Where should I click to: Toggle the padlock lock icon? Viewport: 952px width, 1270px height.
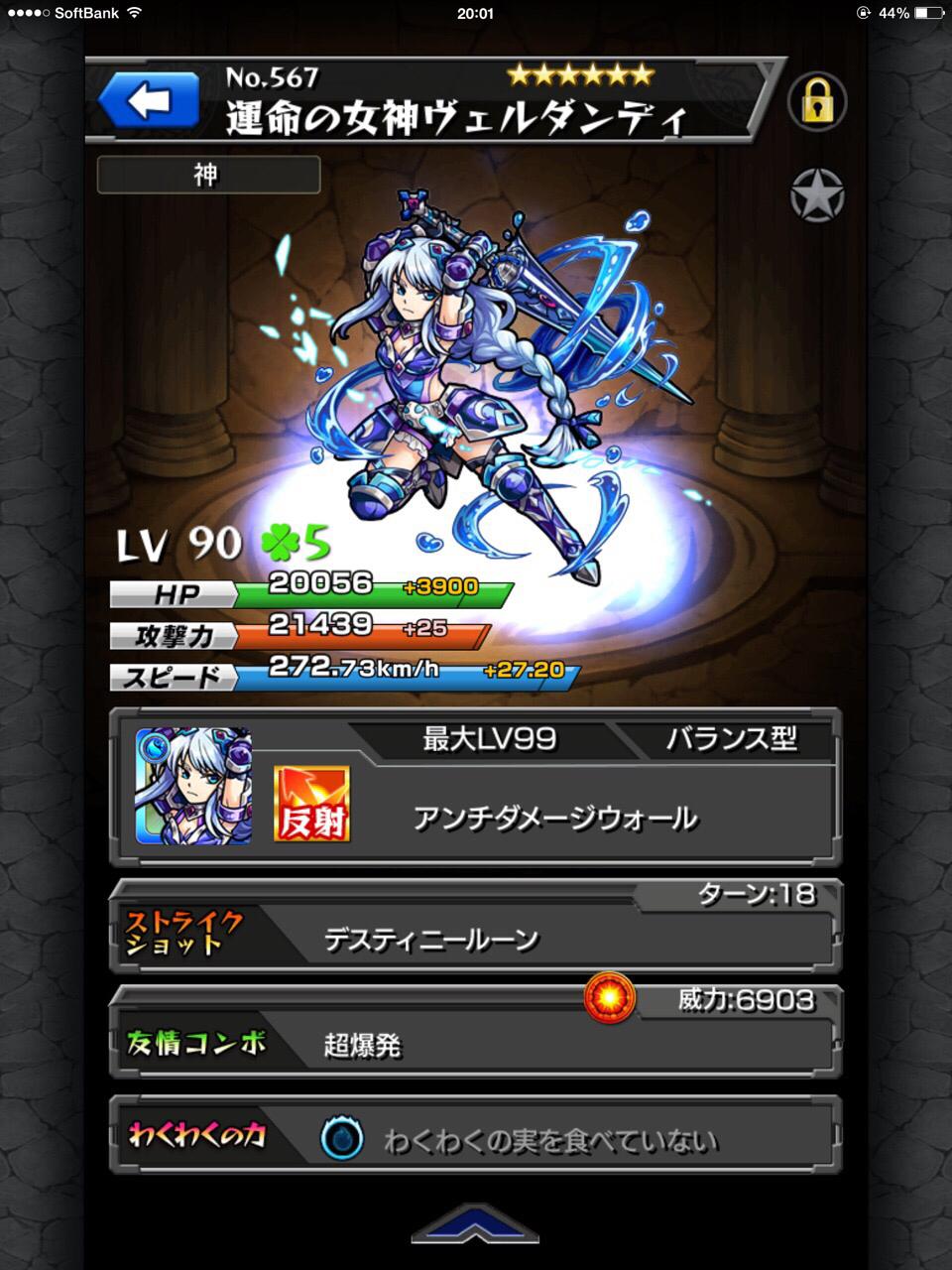[816, 100]
